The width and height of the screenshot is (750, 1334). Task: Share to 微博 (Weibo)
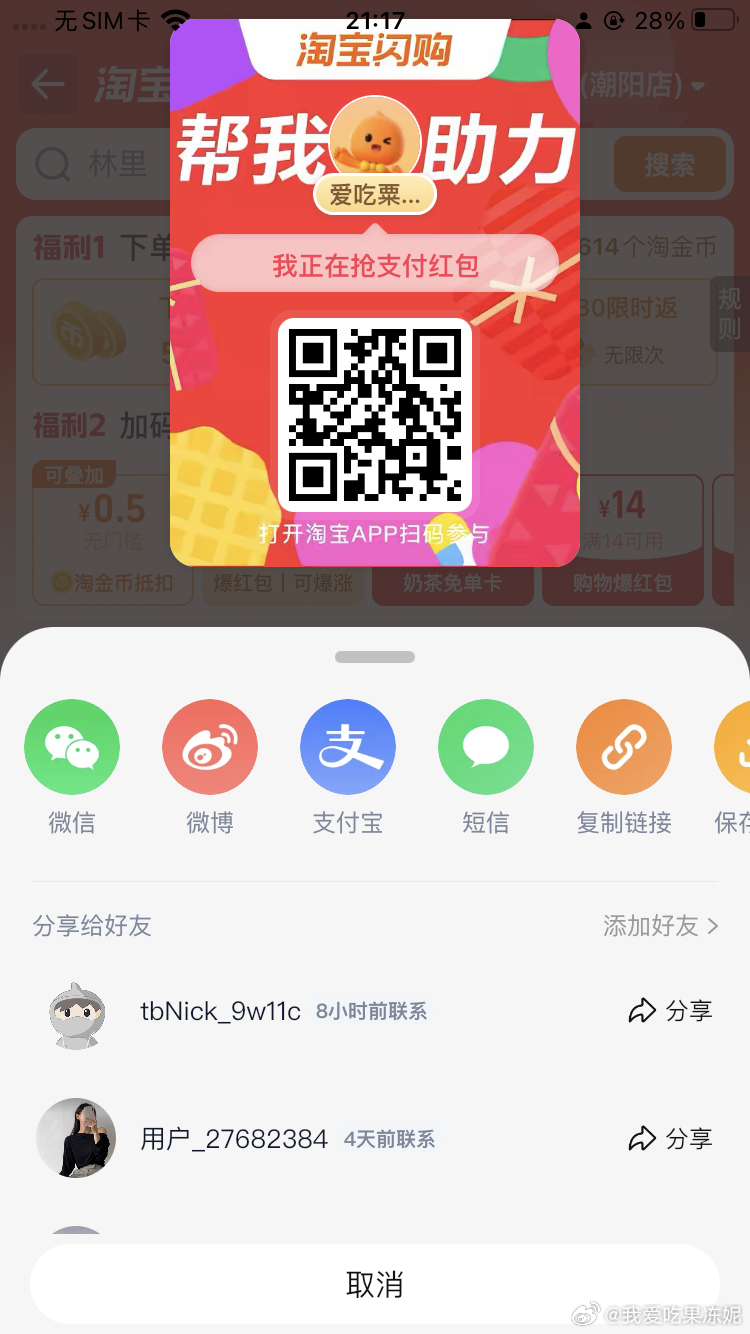(210, 748)
